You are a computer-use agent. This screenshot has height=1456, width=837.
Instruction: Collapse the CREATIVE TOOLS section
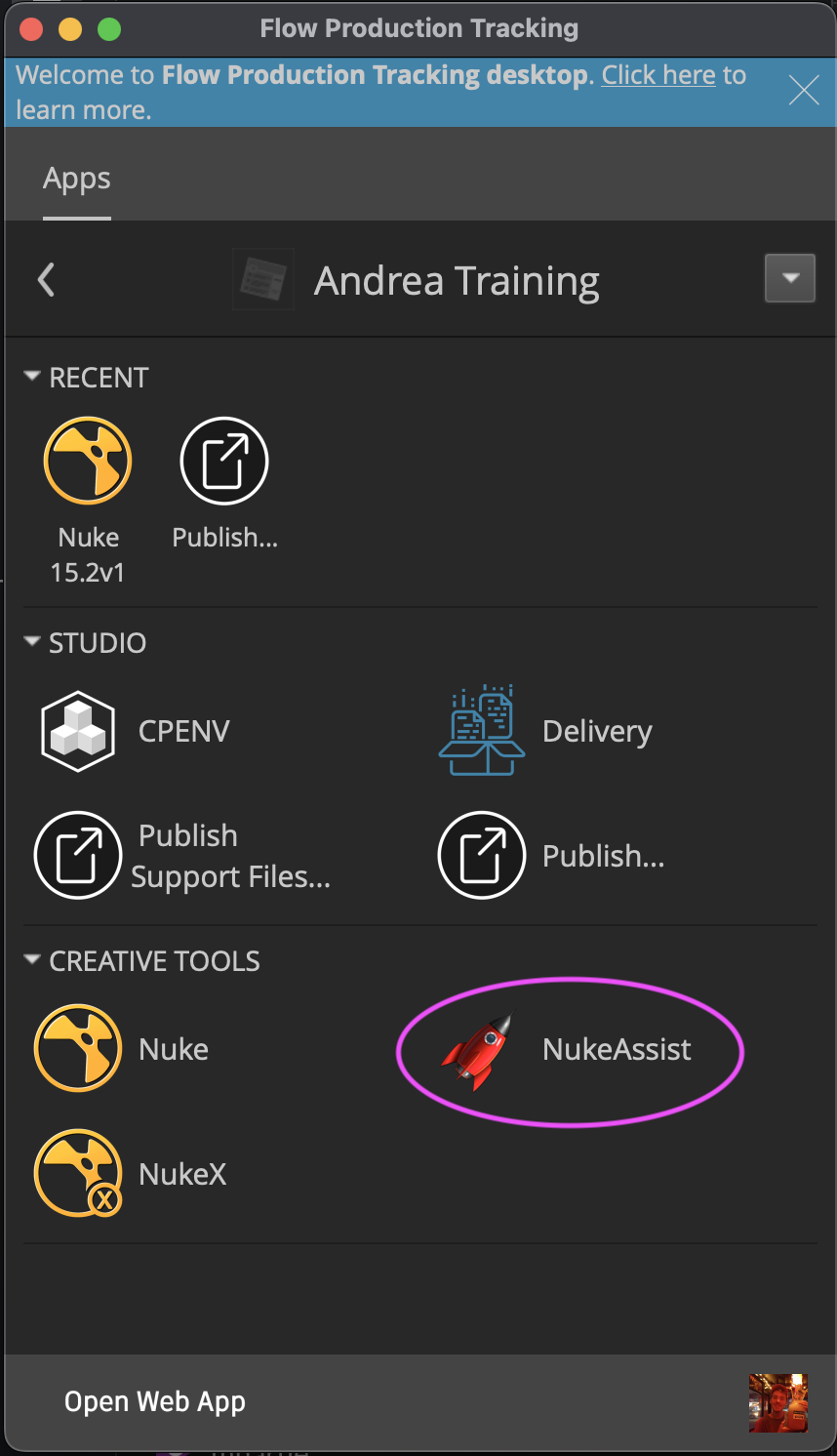(32, 960)
